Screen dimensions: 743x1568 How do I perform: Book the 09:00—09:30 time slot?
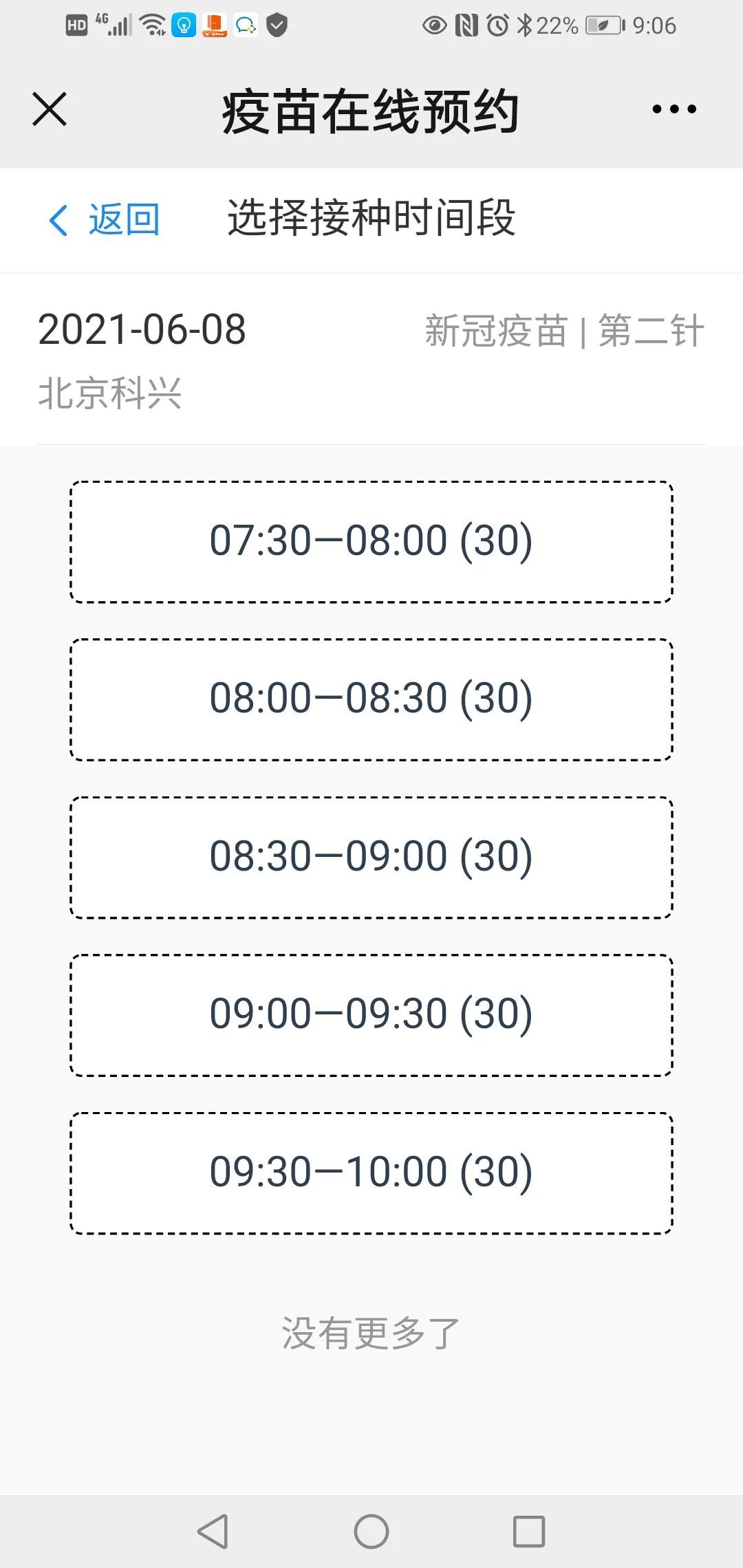pos(371,1014)
